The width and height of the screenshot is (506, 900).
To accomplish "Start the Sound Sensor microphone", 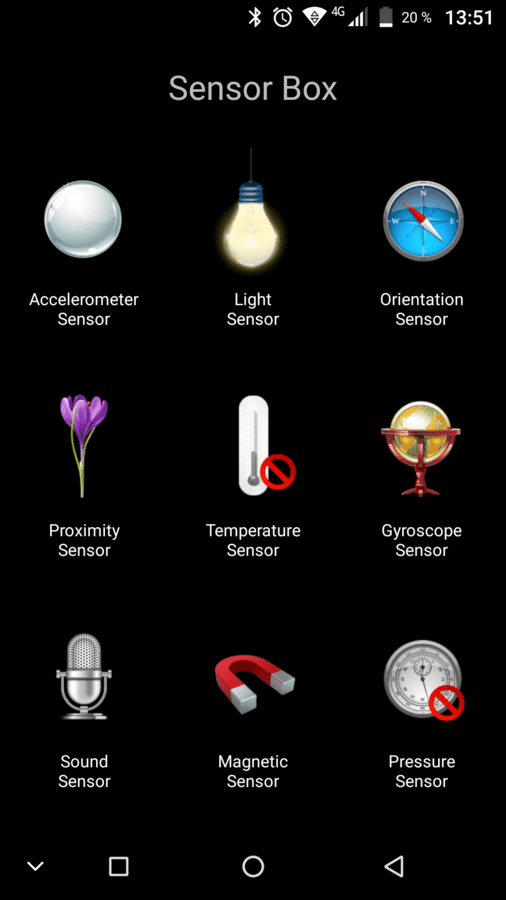I will click(x=84, y=676).
